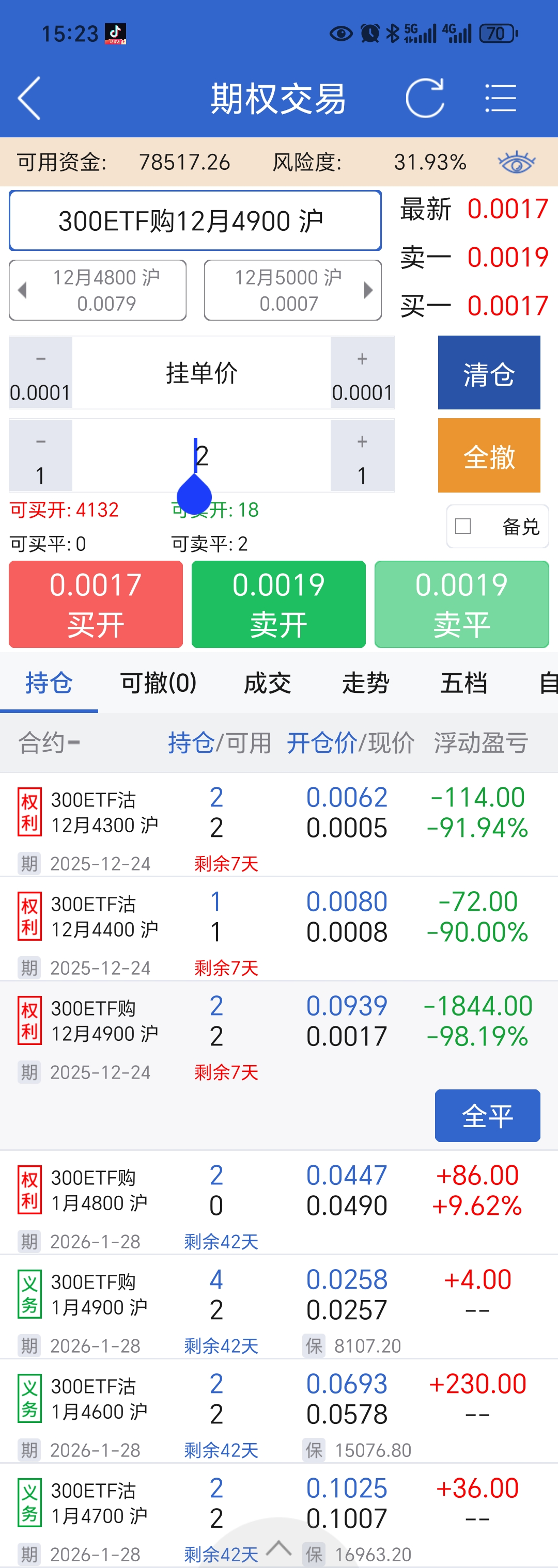
Task: Decrease the order price by 0.0001
Action: tap(40, 373)
